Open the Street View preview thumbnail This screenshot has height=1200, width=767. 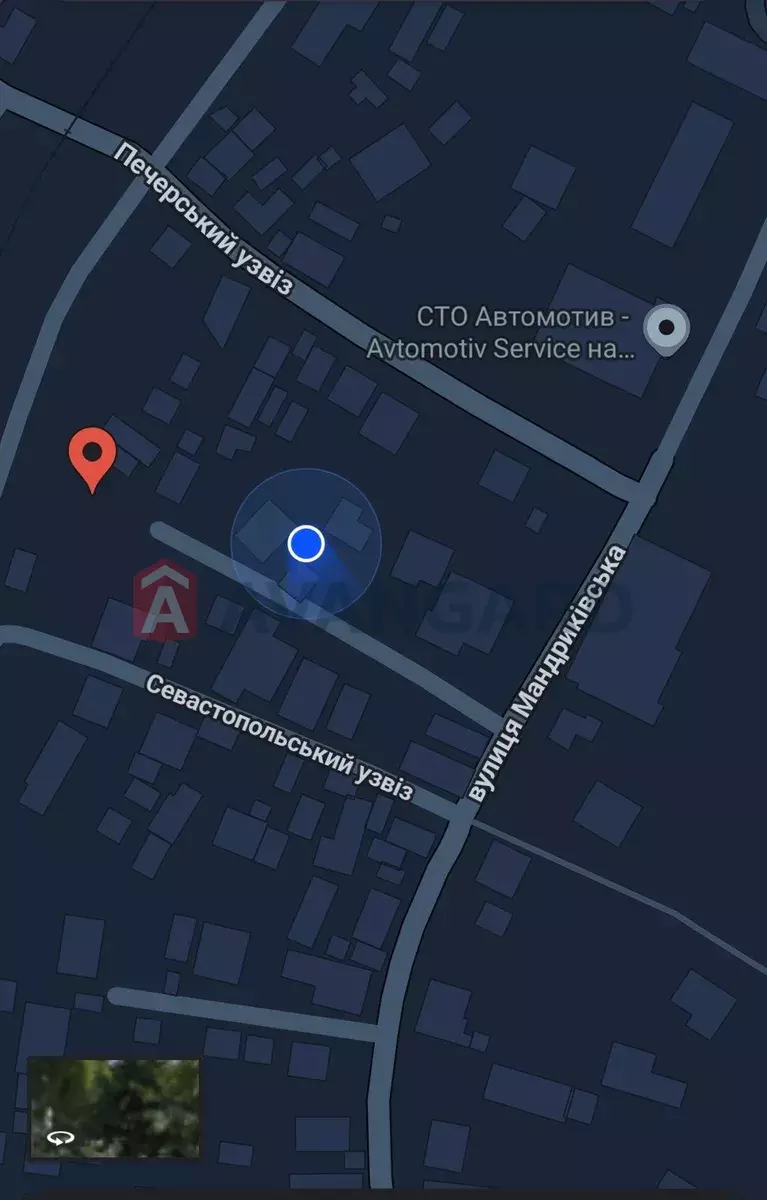[x=114, y=1108]
